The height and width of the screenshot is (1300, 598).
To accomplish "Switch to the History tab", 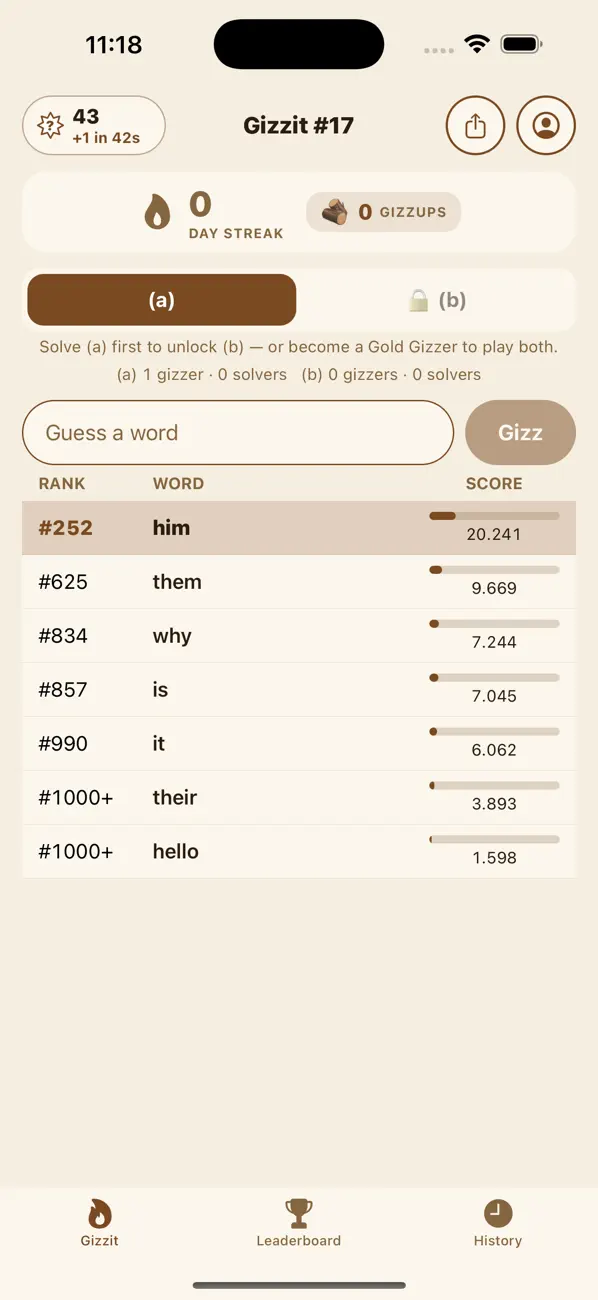I will [x=498, y=1224].
